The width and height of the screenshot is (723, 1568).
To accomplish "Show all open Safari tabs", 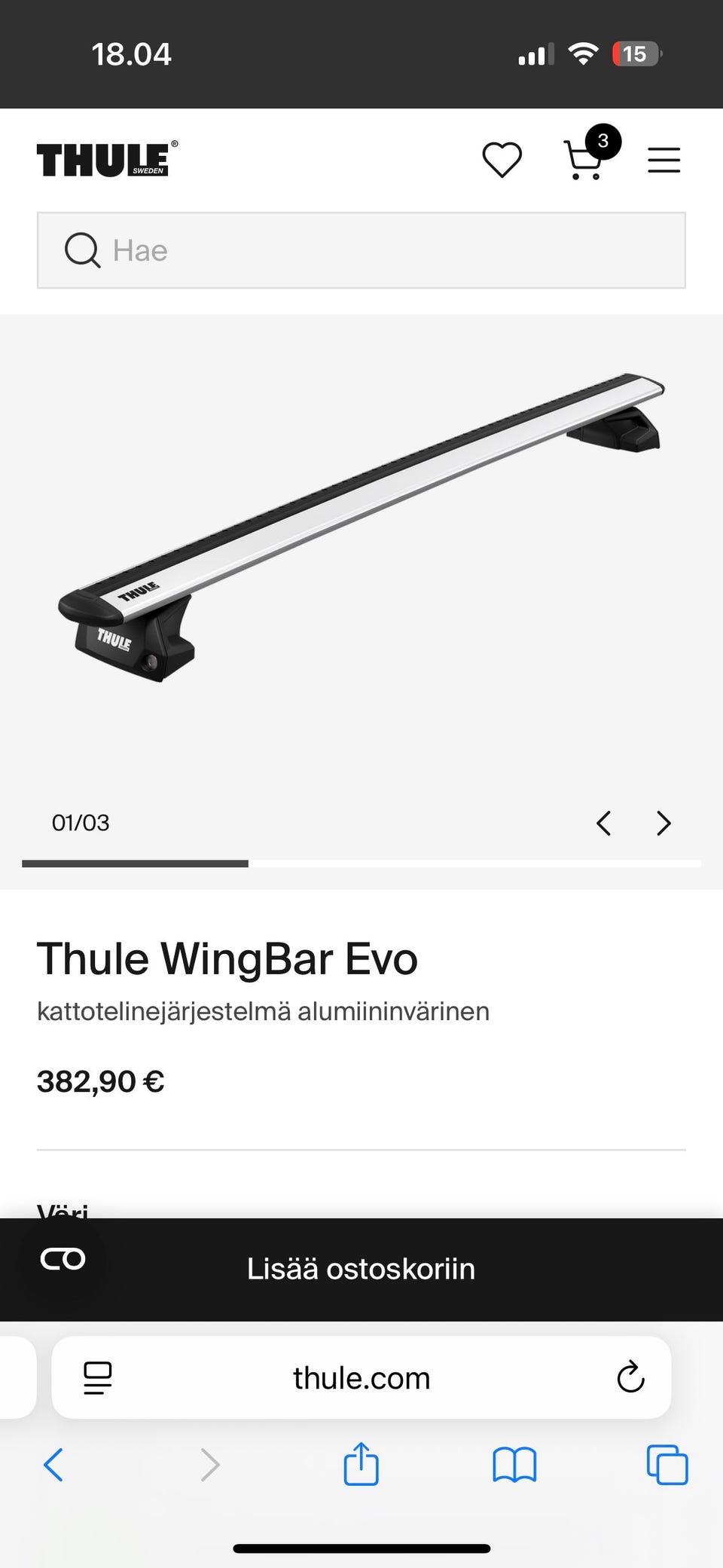I will [x=667, y=1465].
